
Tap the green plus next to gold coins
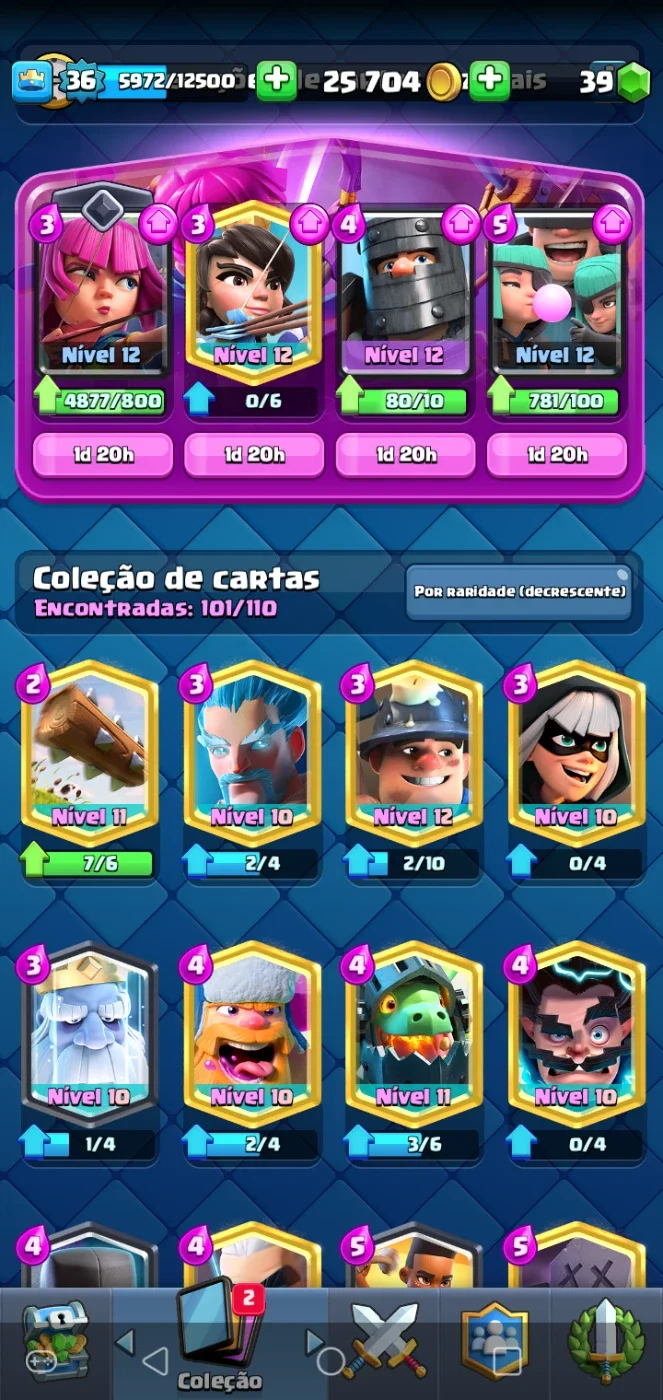(x=489, y=80)
